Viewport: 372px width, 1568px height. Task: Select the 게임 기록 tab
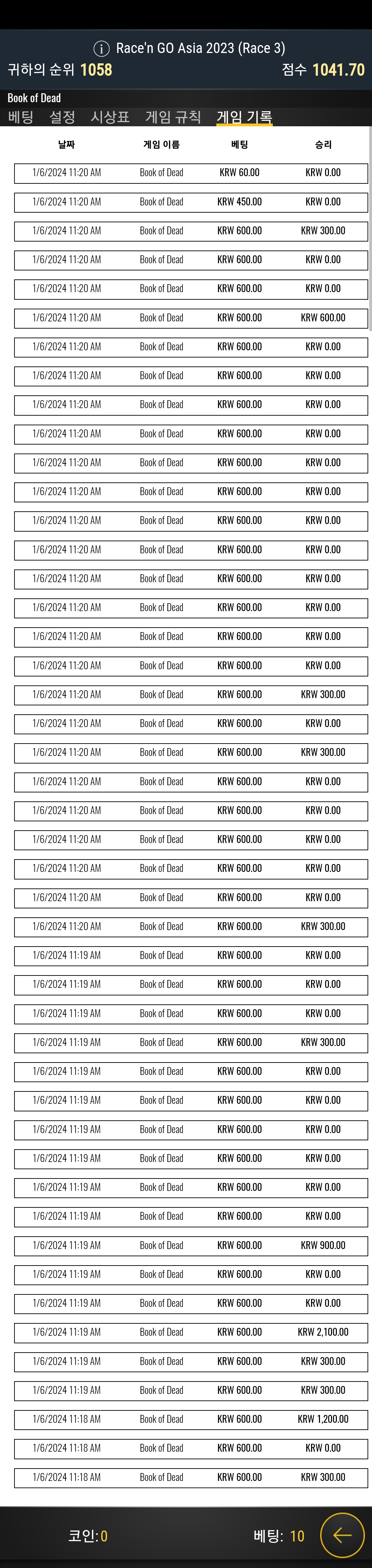coord(244,117)
